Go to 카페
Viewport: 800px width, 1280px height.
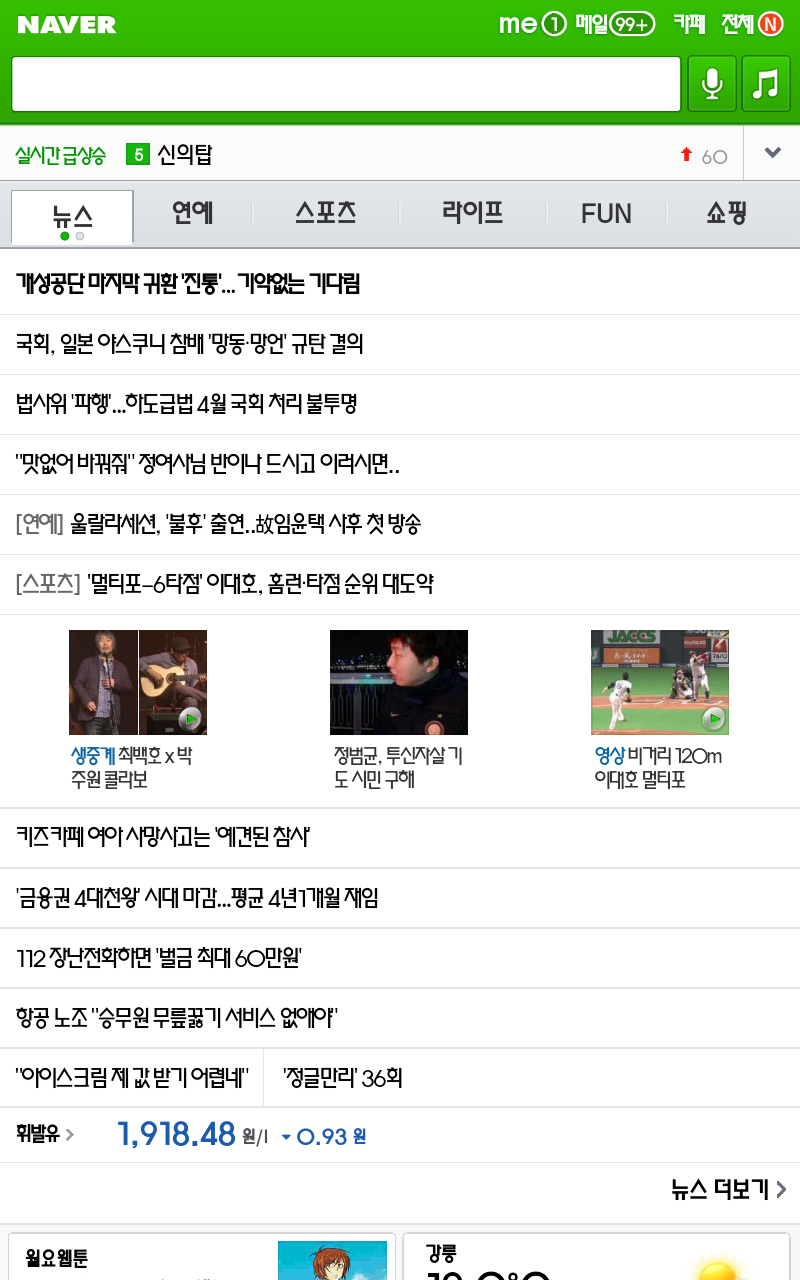coord(689,24)
